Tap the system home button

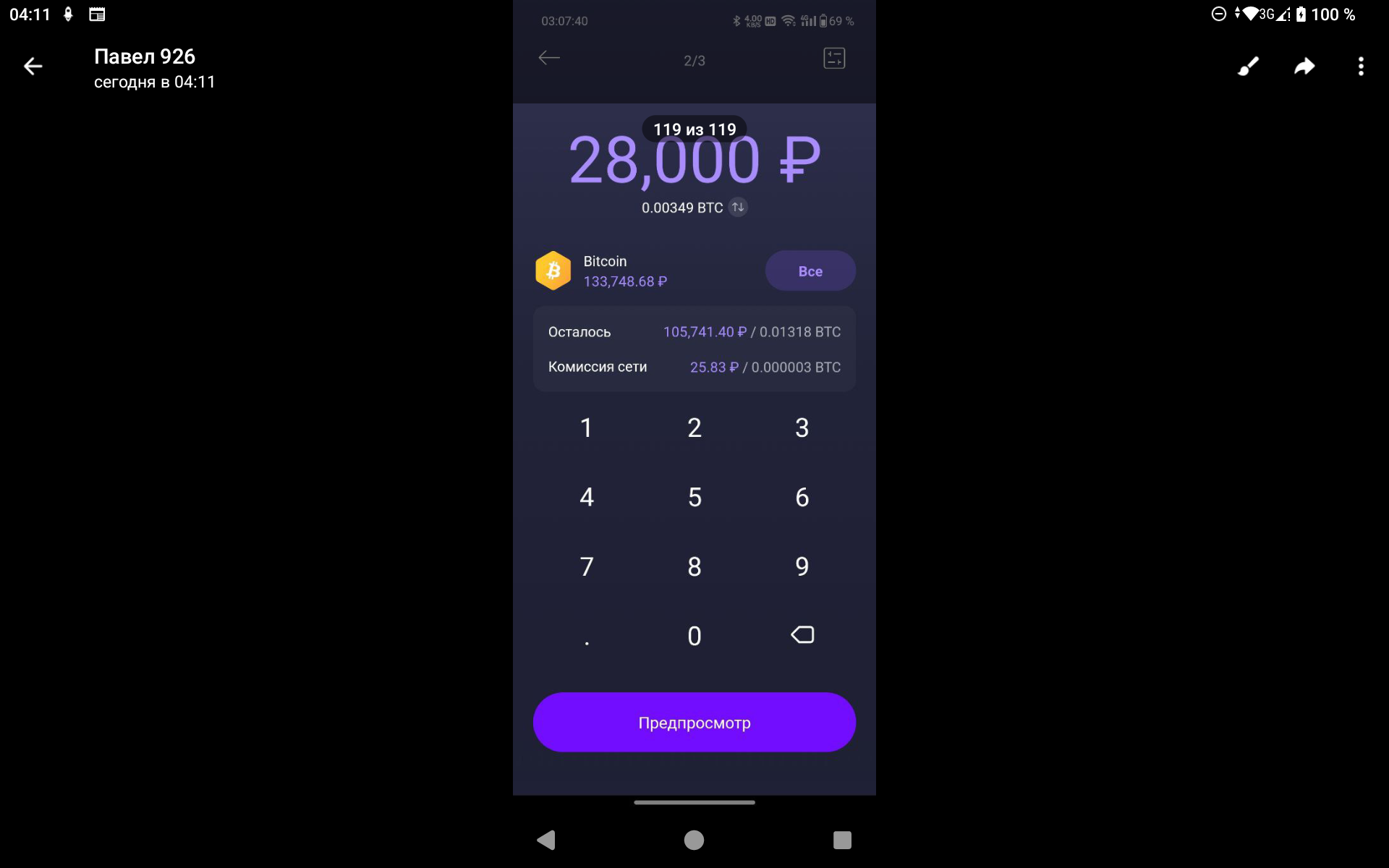(x=694, y=840)
